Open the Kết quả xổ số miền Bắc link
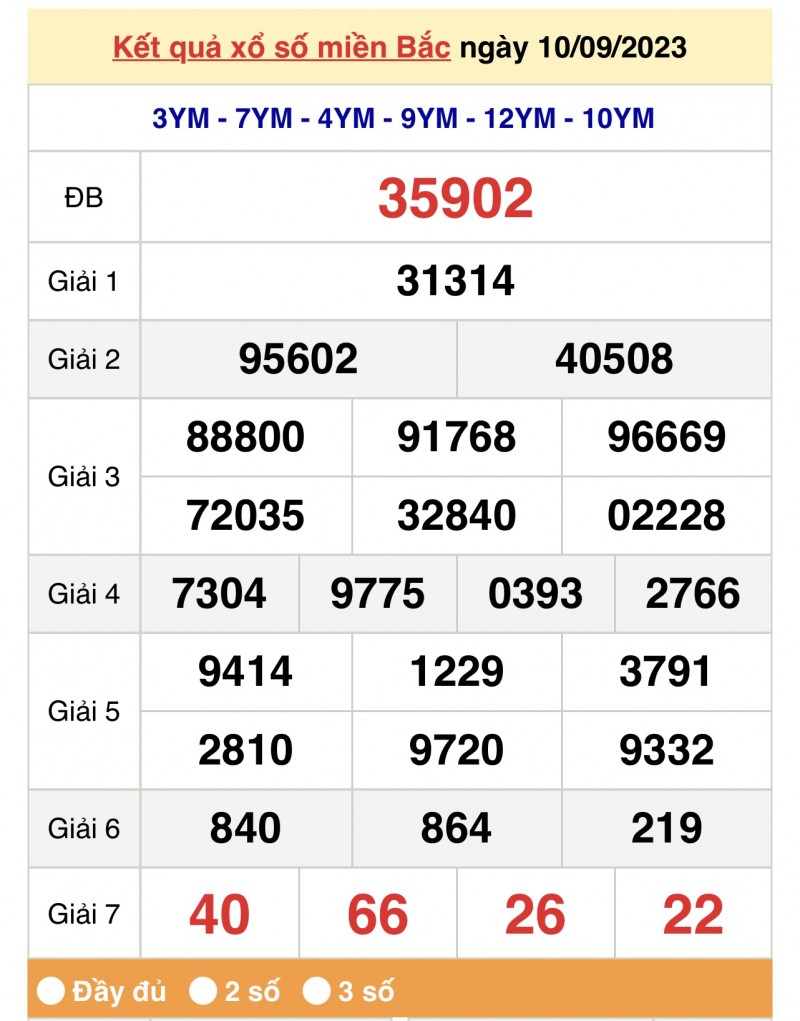The height and width of the screenshot is (1021, 800). [x=273, y=46]
